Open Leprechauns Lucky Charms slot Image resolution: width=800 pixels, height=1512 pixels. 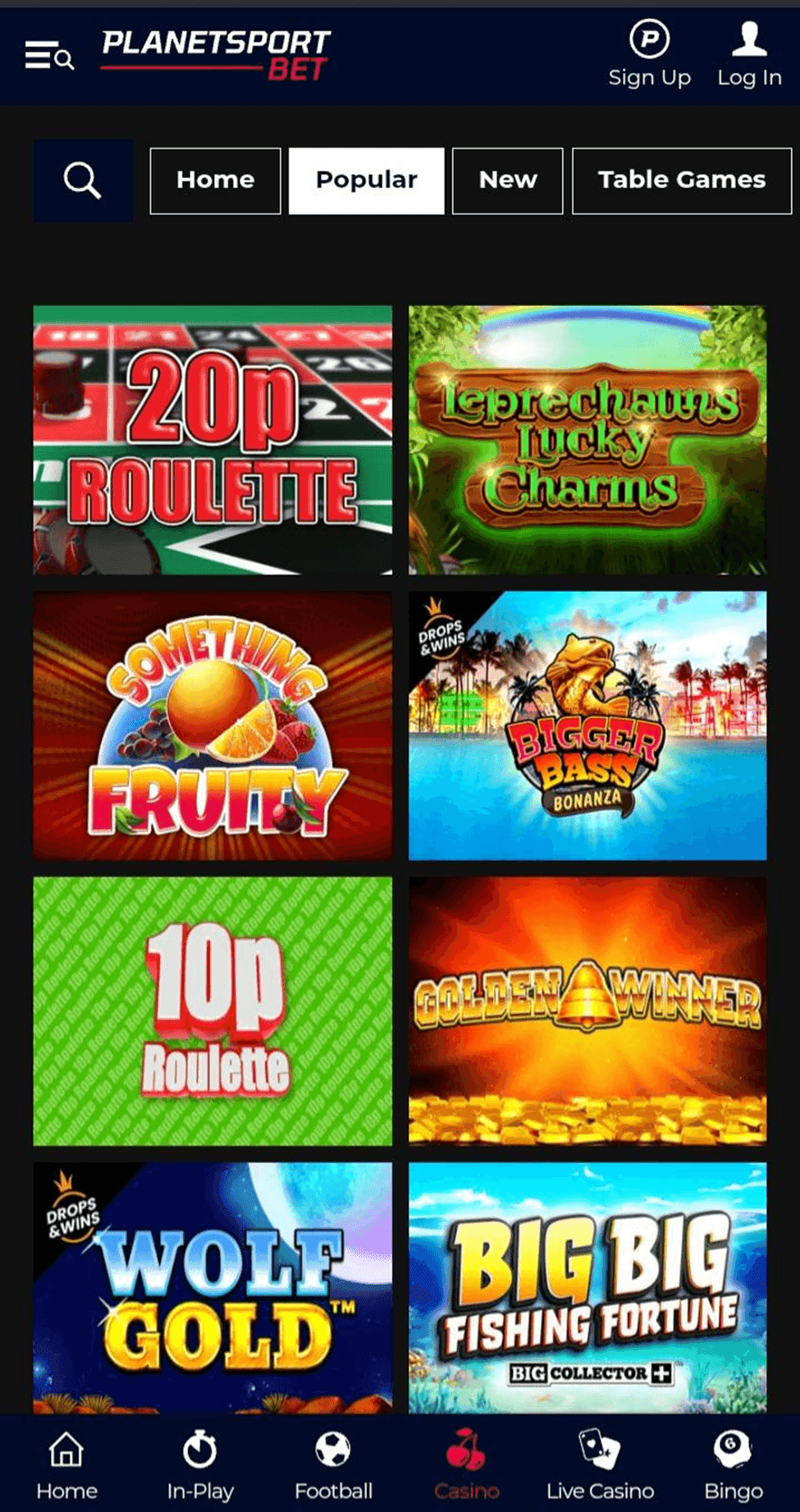(x=587, y=440)
